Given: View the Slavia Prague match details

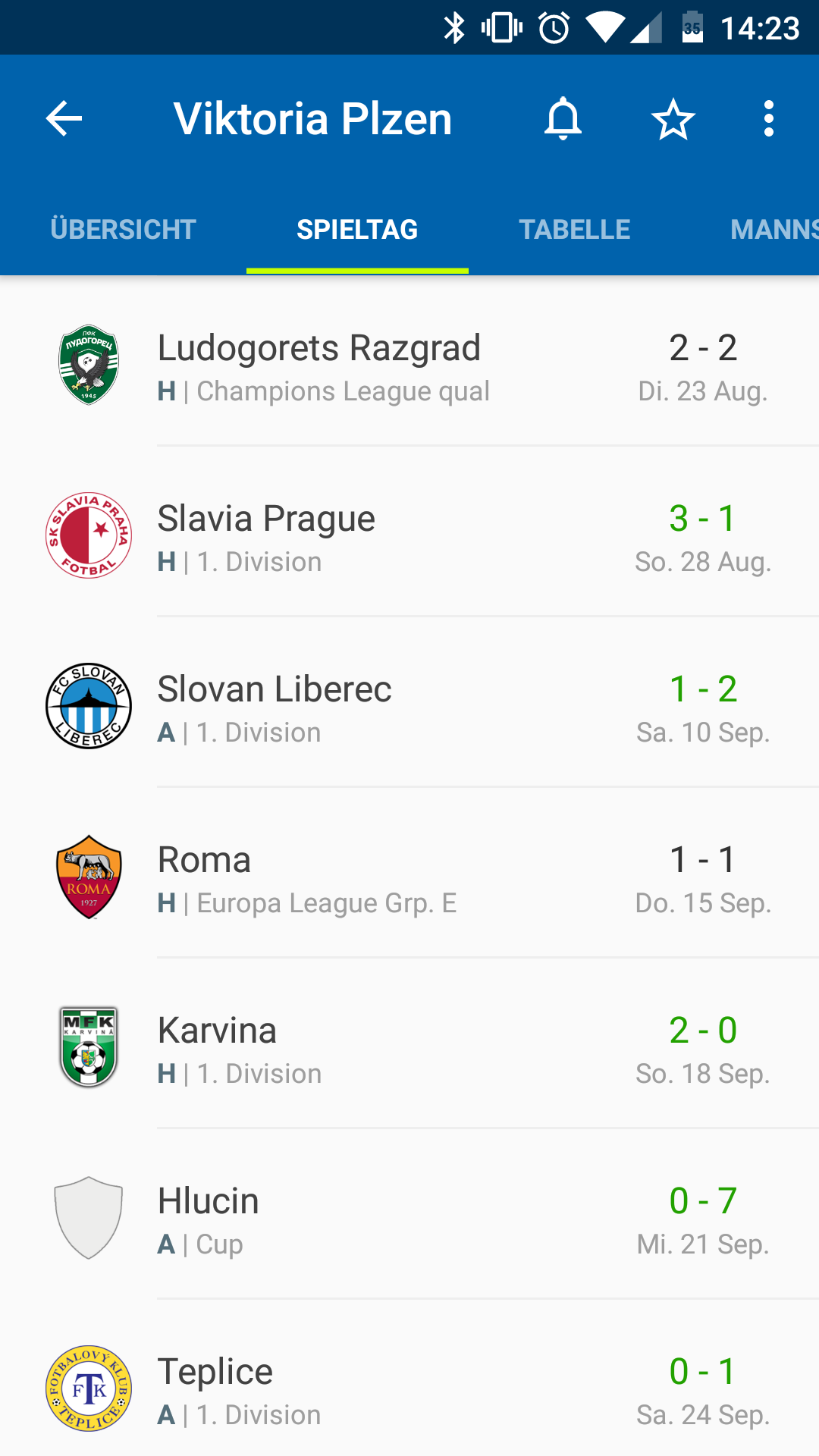Looking at the screenshot, I should [x=409, y=536].
